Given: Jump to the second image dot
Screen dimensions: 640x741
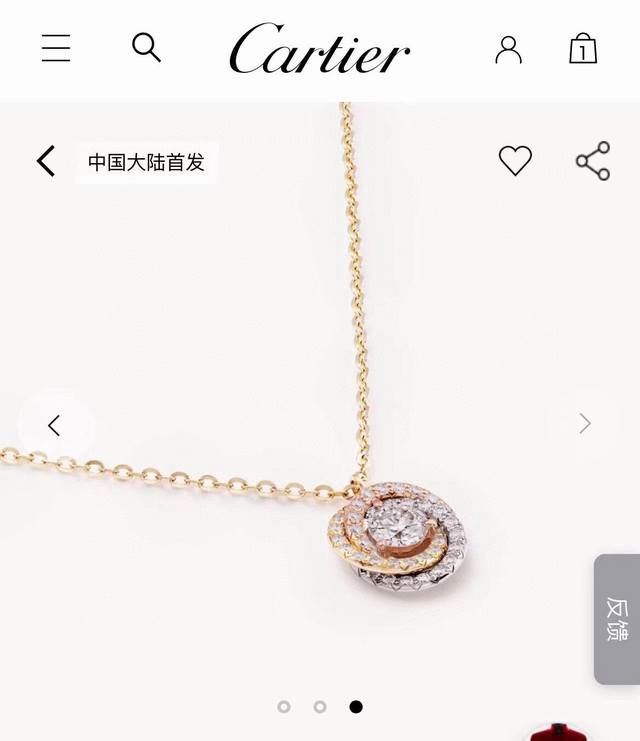Looking at the screenshot, I should (320, 707).
